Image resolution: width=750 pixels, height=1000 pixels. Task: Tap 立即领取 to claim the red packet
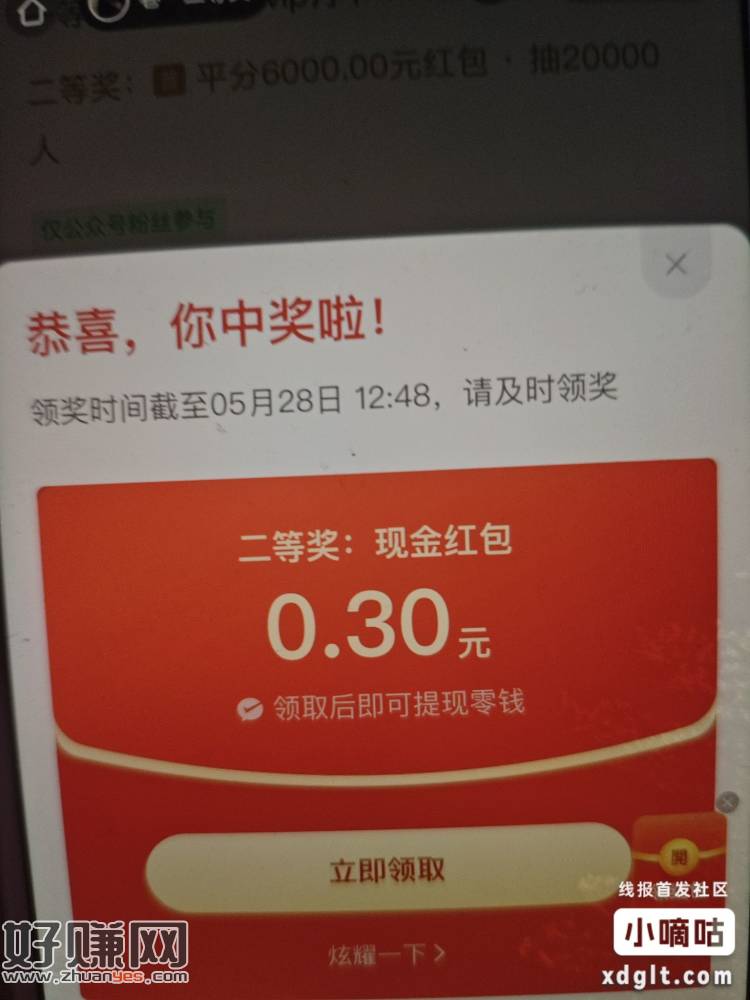pyautogui.click(x=388, y=868)
